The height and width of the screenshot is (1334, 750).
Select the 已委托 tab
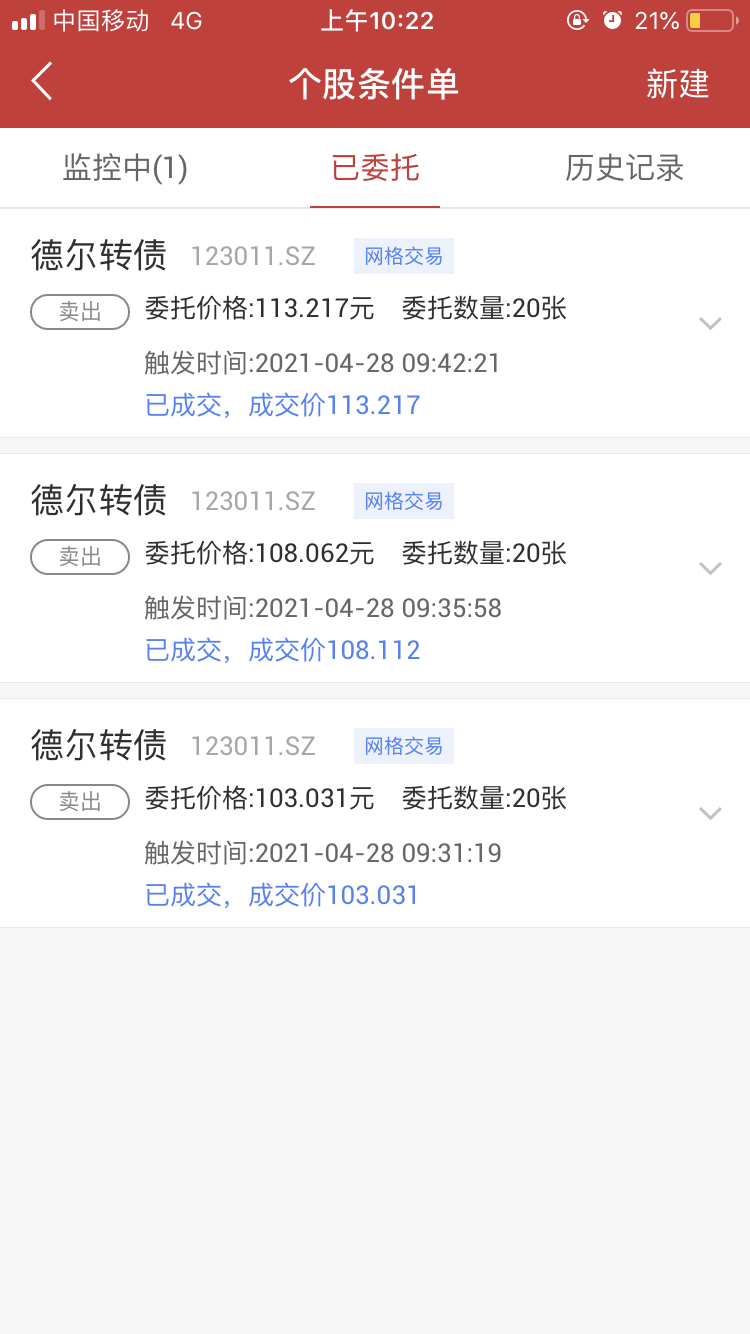(375, 168)
